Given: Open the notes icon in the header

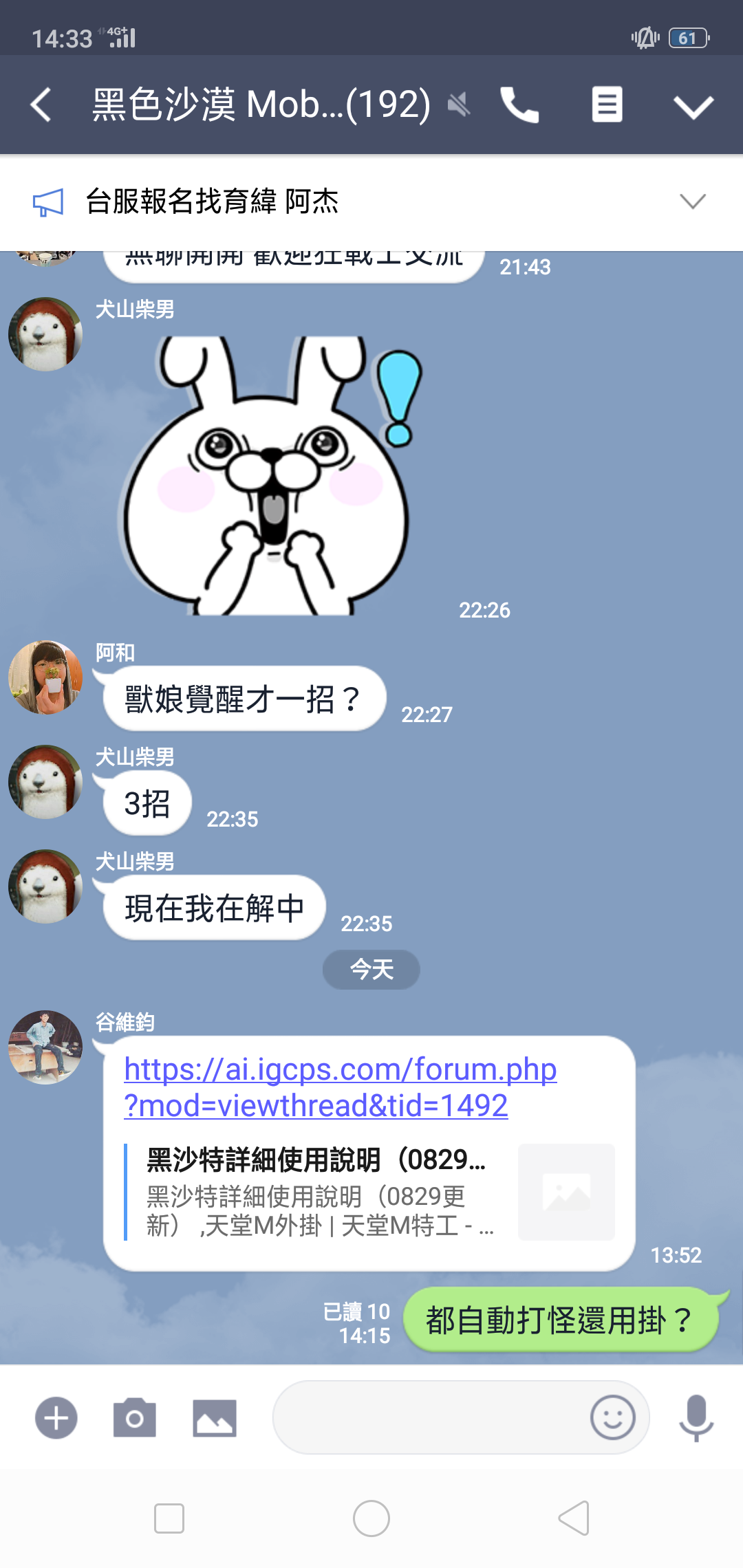Looking at the screenshot, I should tap(607, 105).
